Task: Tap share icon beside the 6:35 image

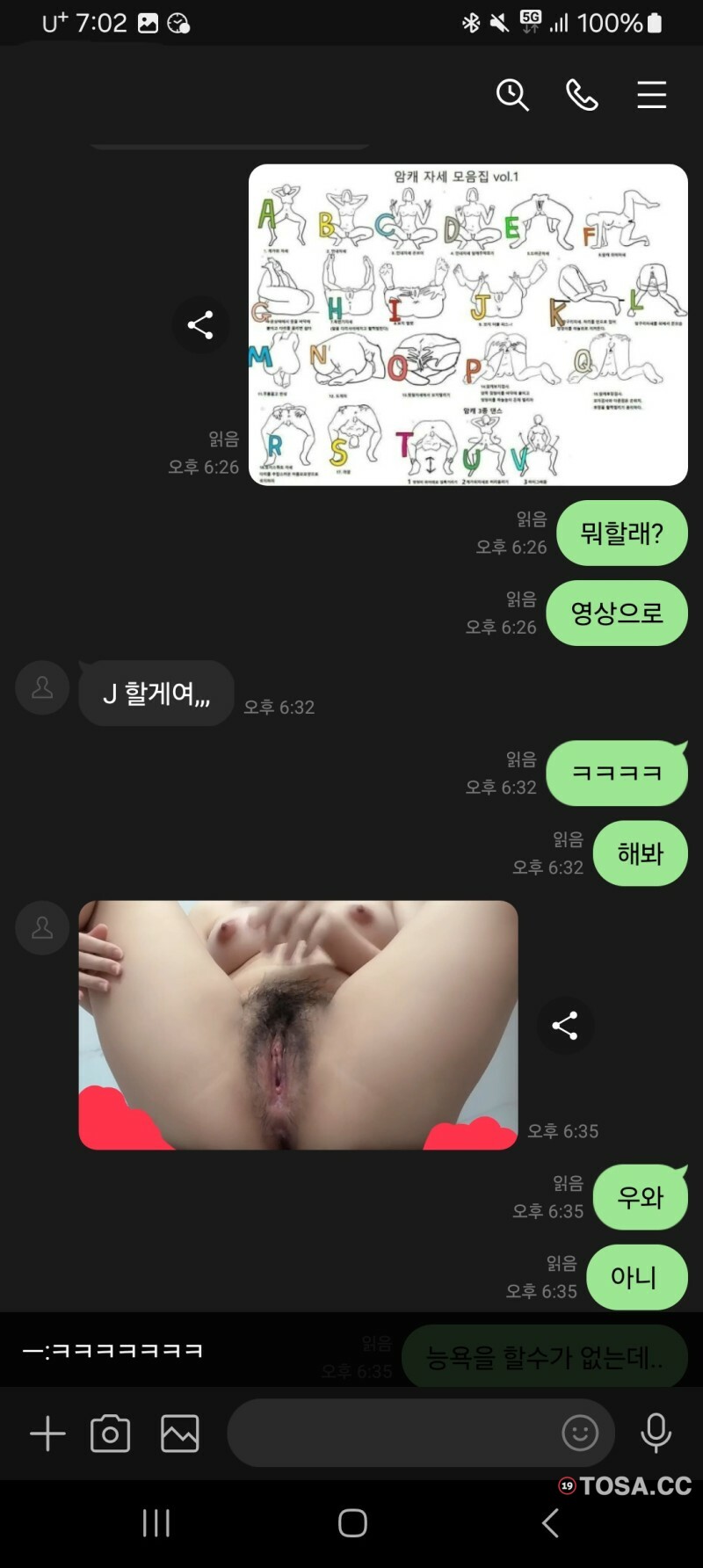Action: click(x=564, y=1025)
